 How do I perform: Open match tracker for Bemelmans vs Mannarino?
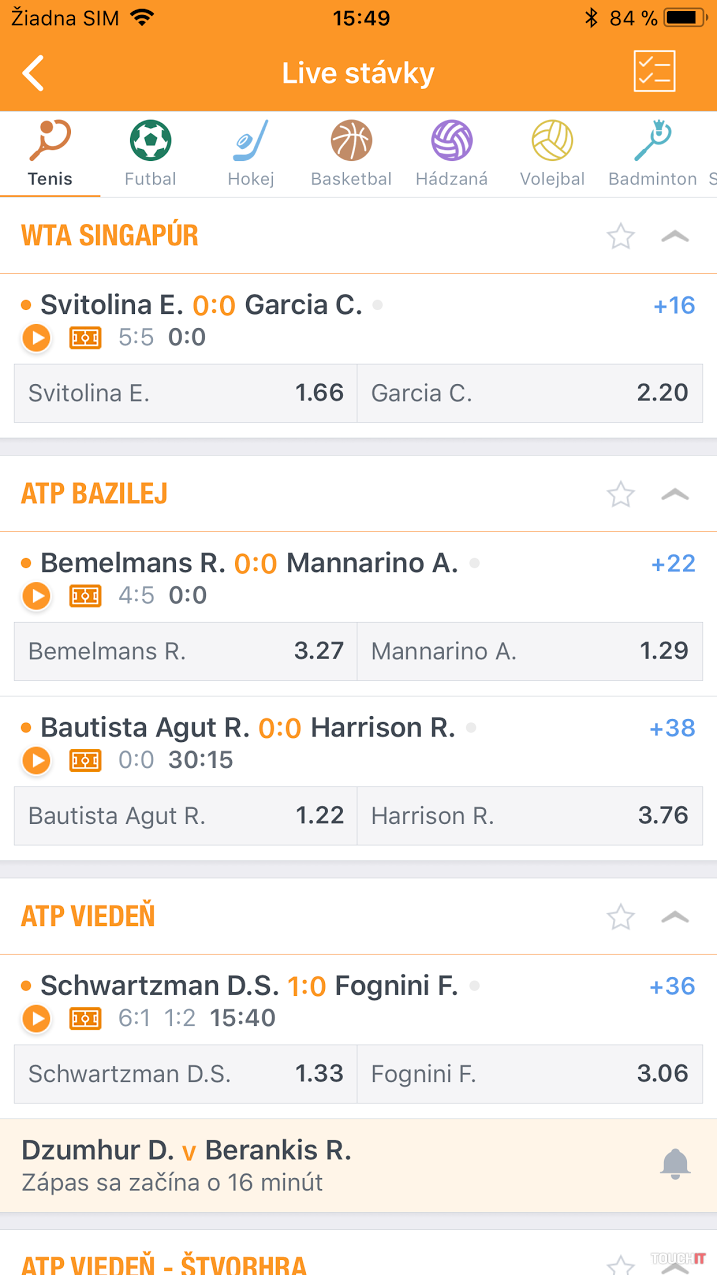click(x=85, y=597)
